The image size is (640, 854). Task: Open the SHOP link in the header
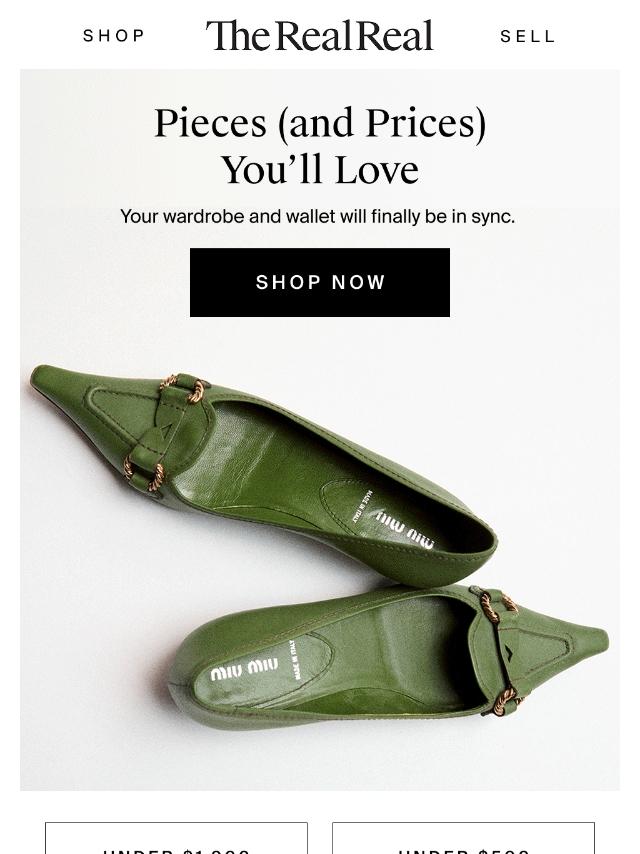coord(114,36)
